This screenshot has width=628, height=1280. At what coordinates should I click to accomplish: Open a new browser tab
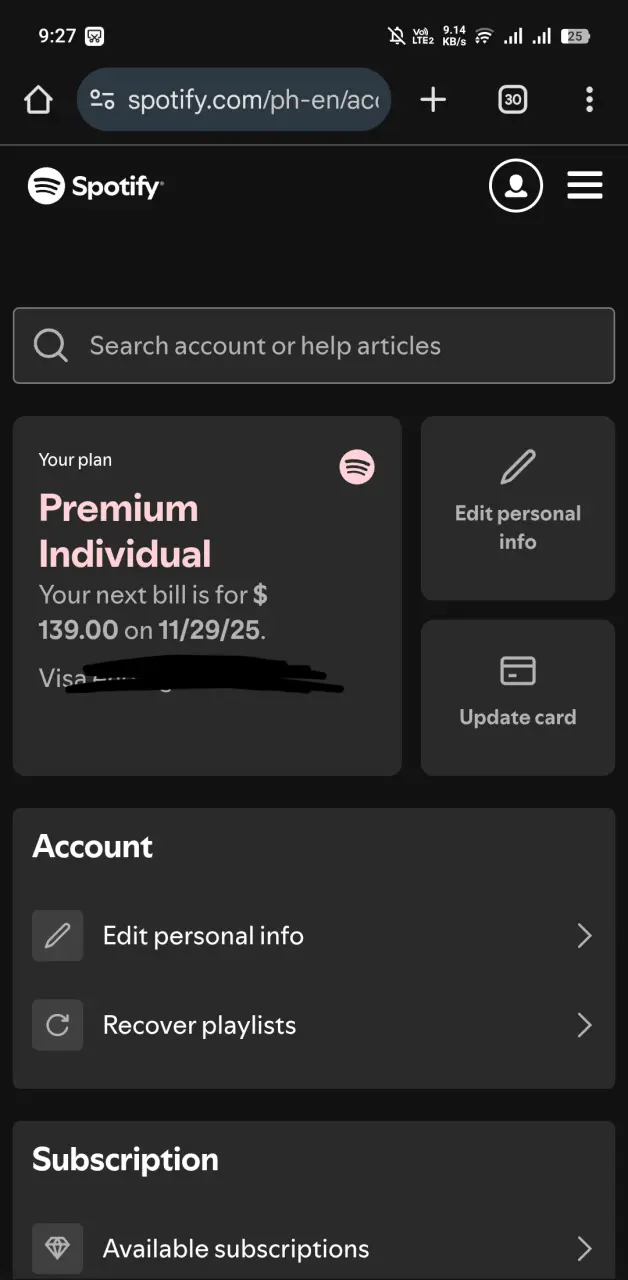(x=433, y=99)
